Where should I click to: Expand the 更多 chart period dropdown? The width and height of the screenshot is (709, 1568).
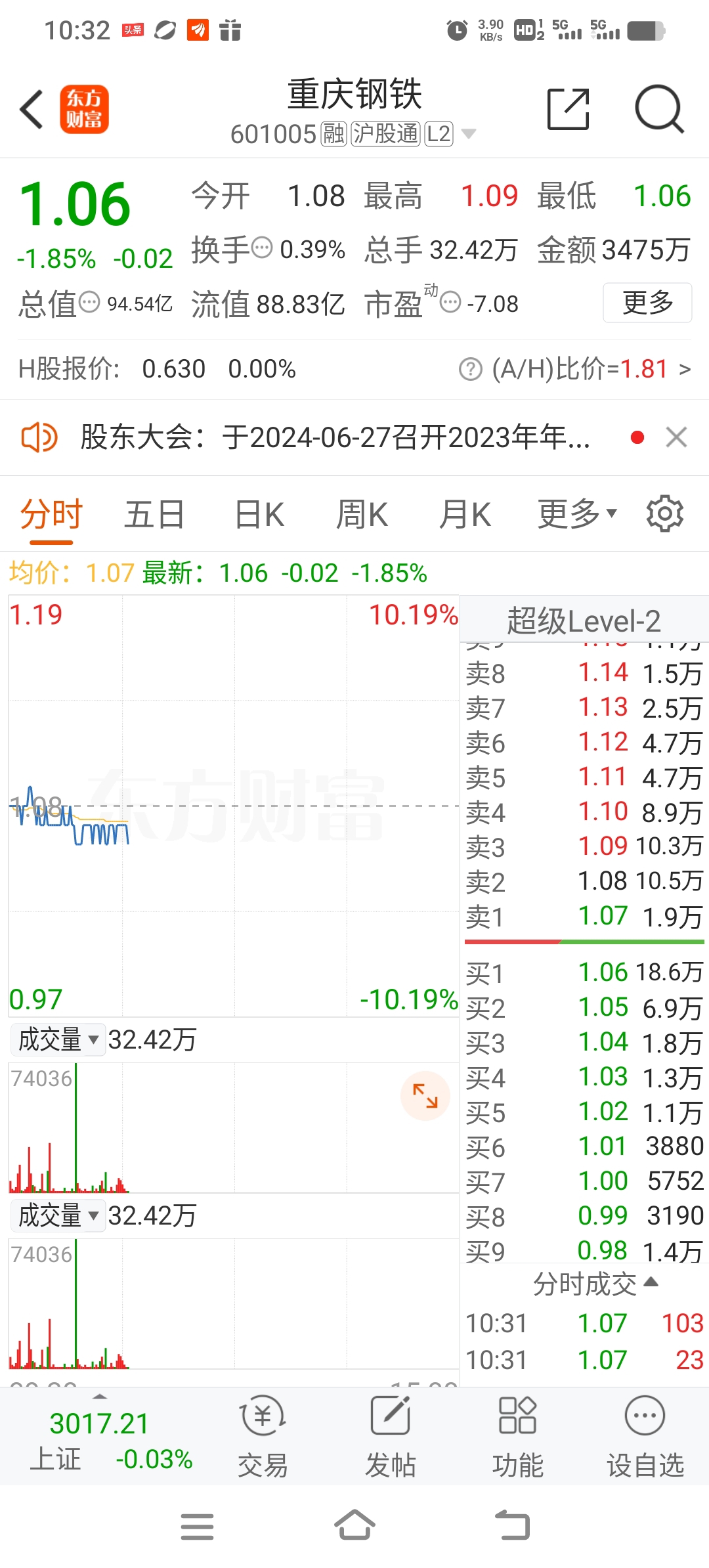577,514
